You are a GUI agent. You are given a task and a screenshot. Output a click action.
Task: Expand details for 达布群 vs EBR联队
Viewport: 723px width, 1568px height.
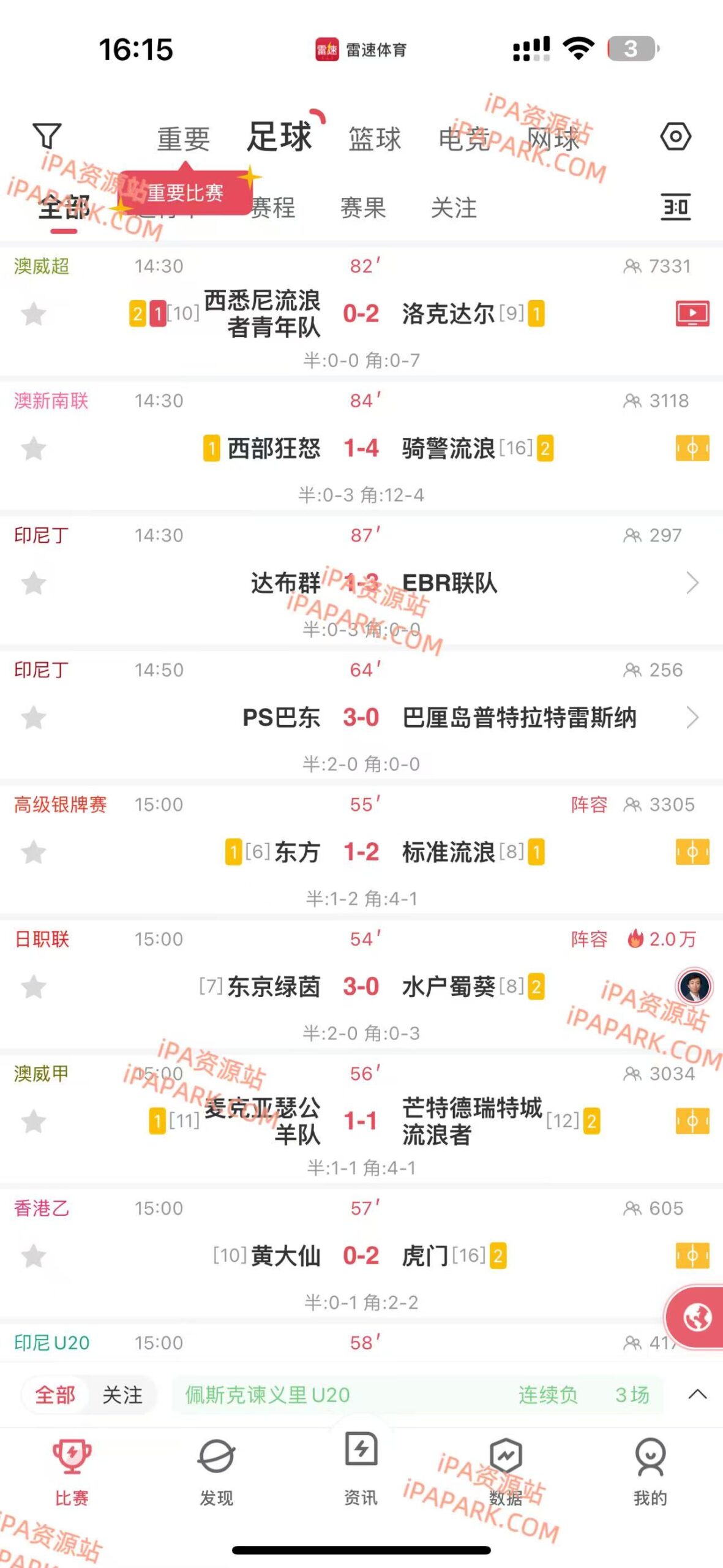(x=692, y=584)
